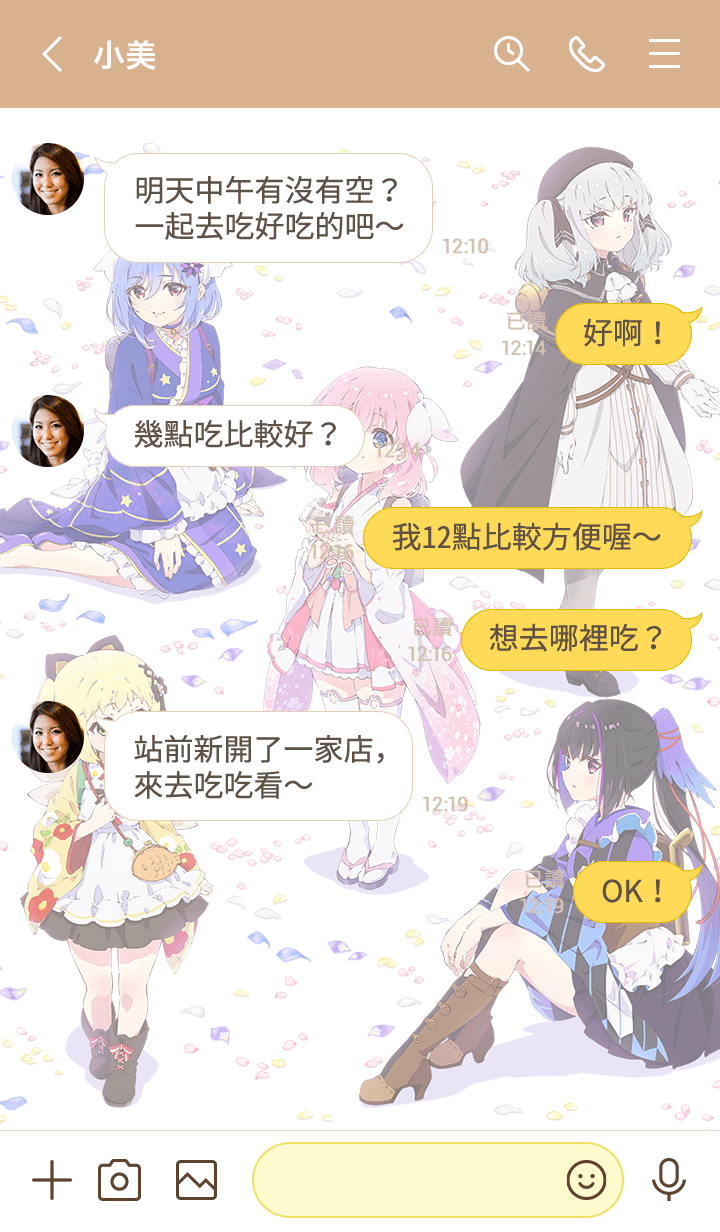Viewport: 720px width, 1232px height.
Task: Record a voice message with the microphone
Action: [x=668, y=1180]
